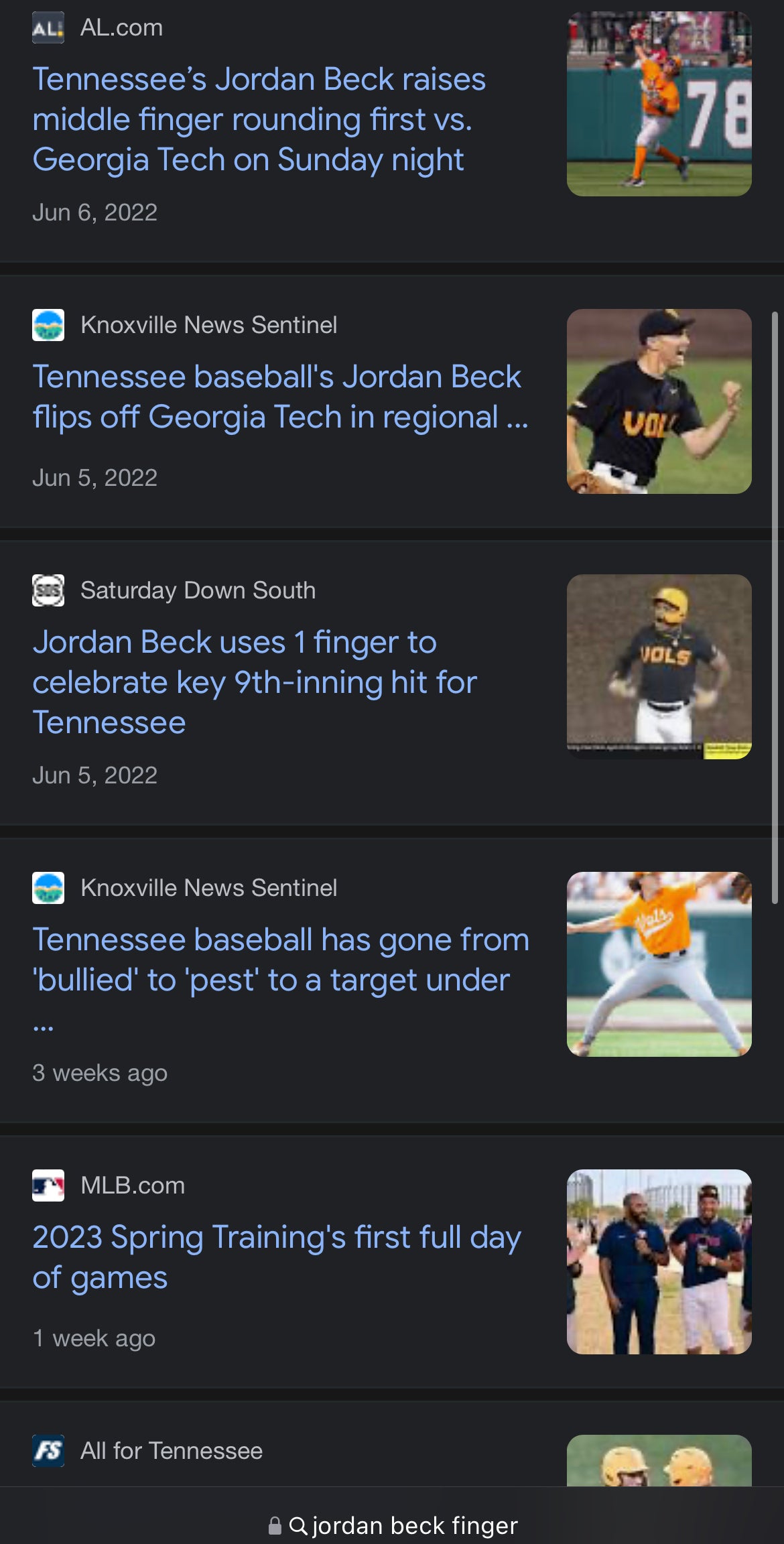Click the orange pitcher photo thumbnail
This screenshot has height=1544, width=784.
pyautogui.click(x=659, y=963)
